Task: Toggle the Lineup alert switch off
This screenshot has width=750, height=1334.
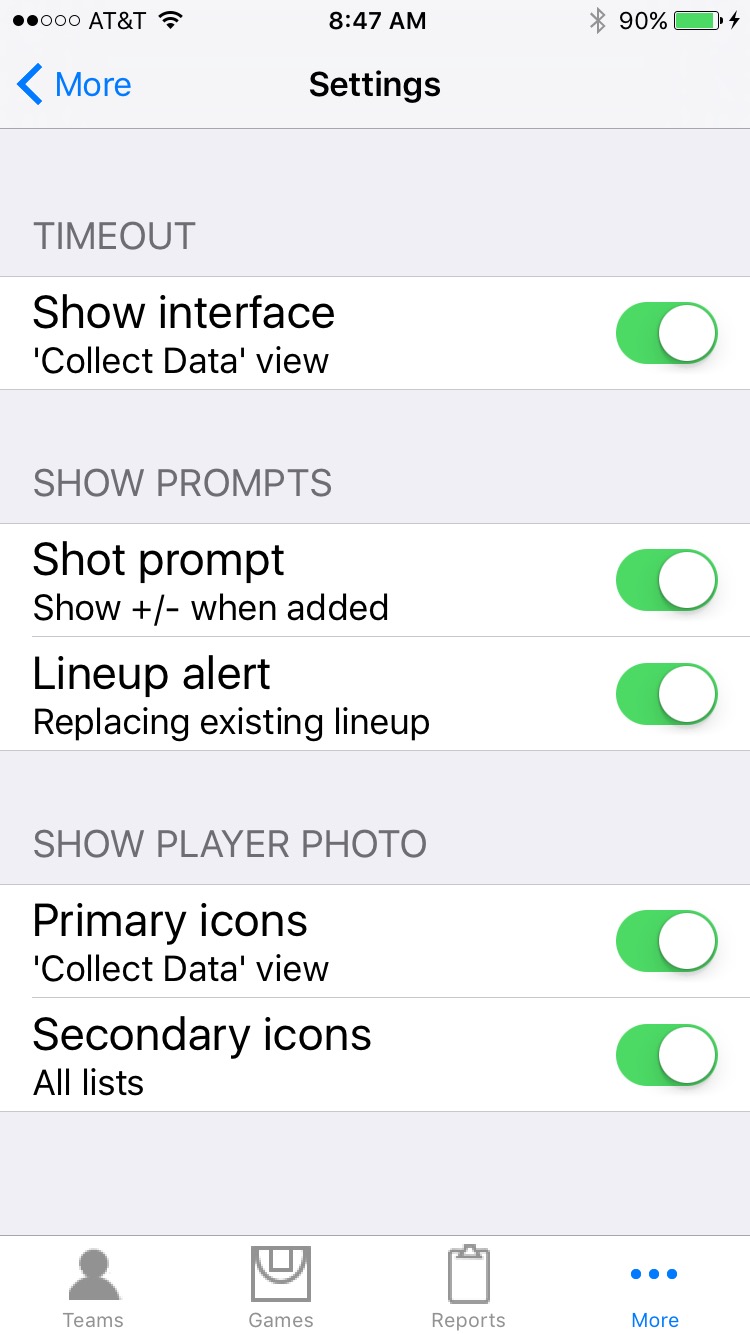Action: [x=666, y=694]
